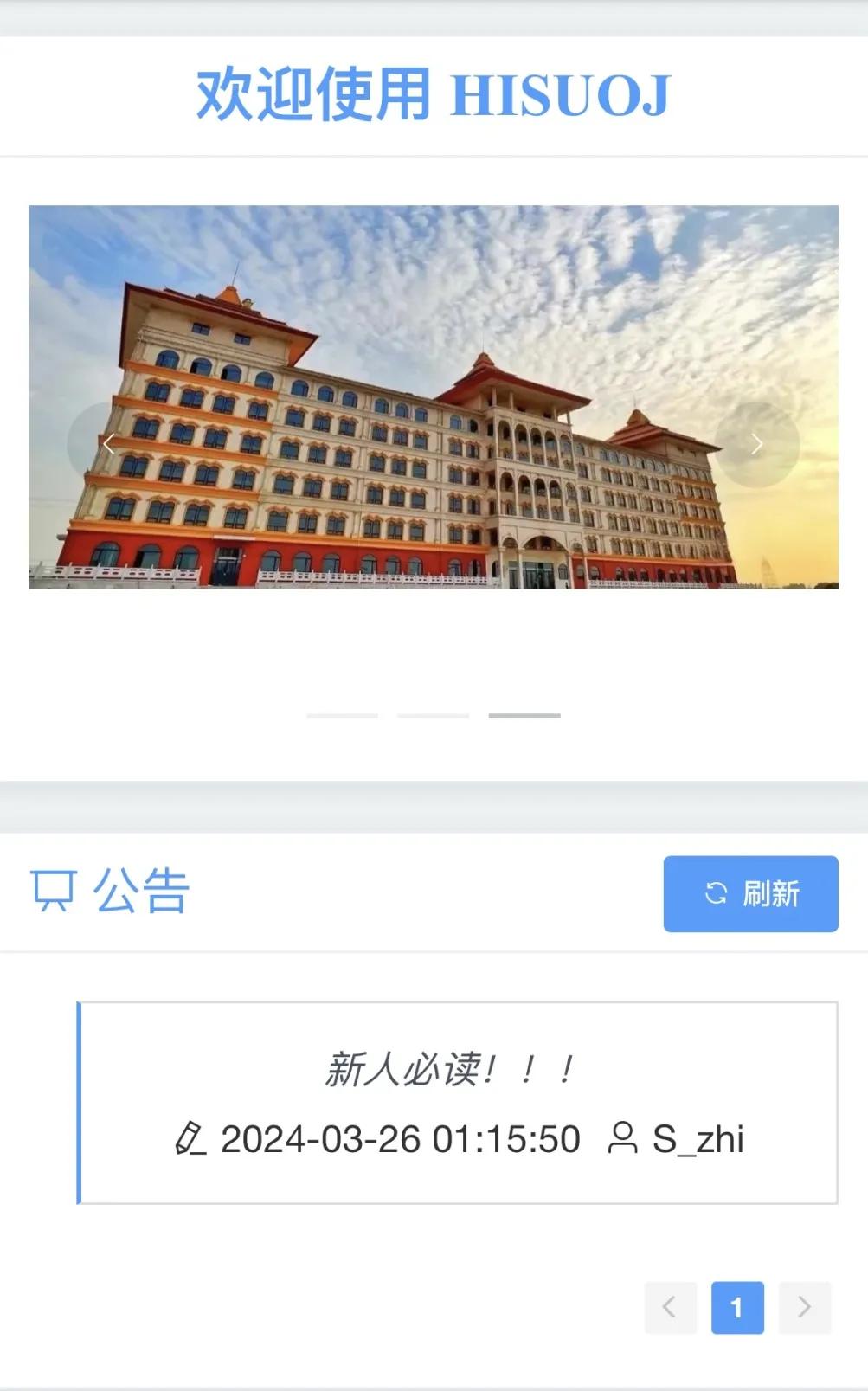Jump to the first carousel slide indicator
The image size is (868, 1391).
(x=342, y=716)
